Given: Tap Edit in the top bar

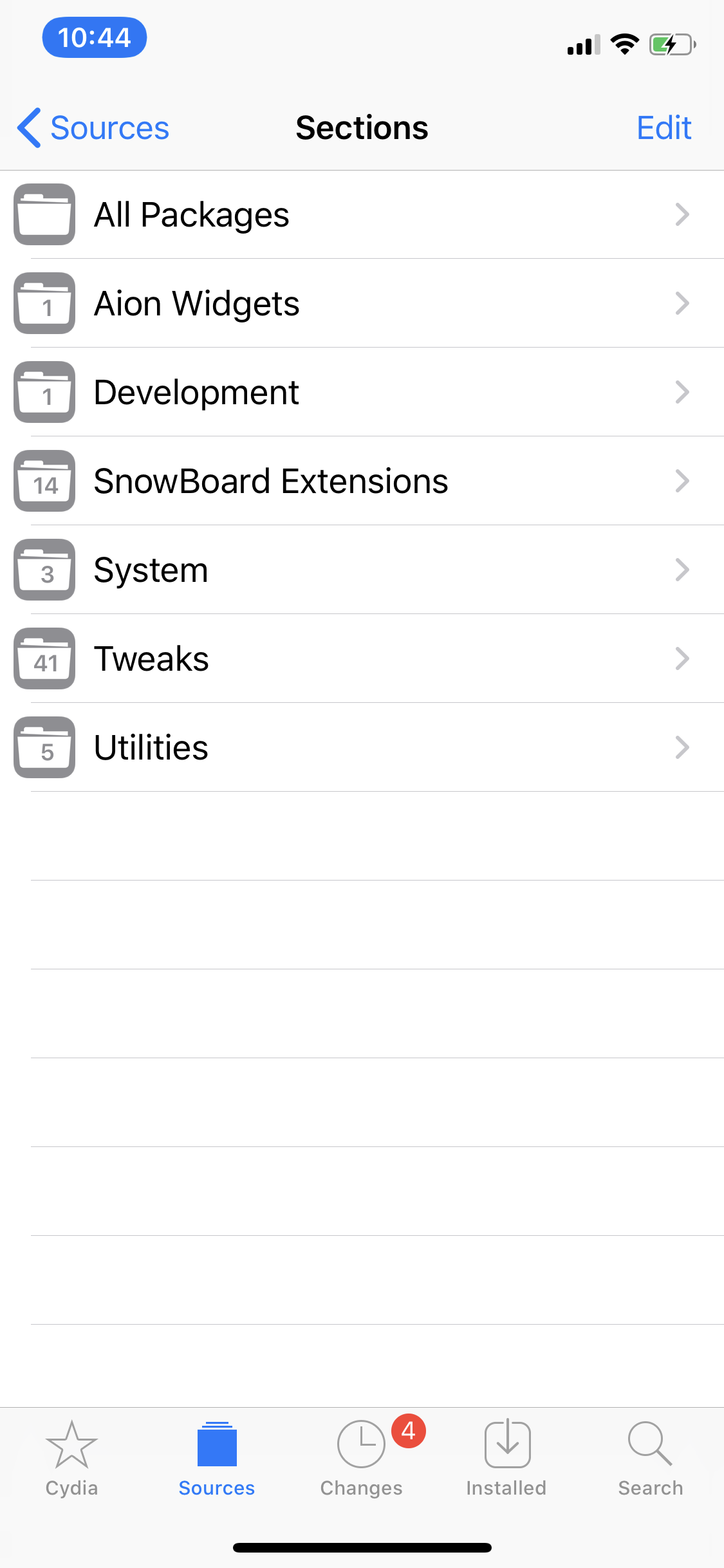Looking at the screenshot, I should coord(664,127).
